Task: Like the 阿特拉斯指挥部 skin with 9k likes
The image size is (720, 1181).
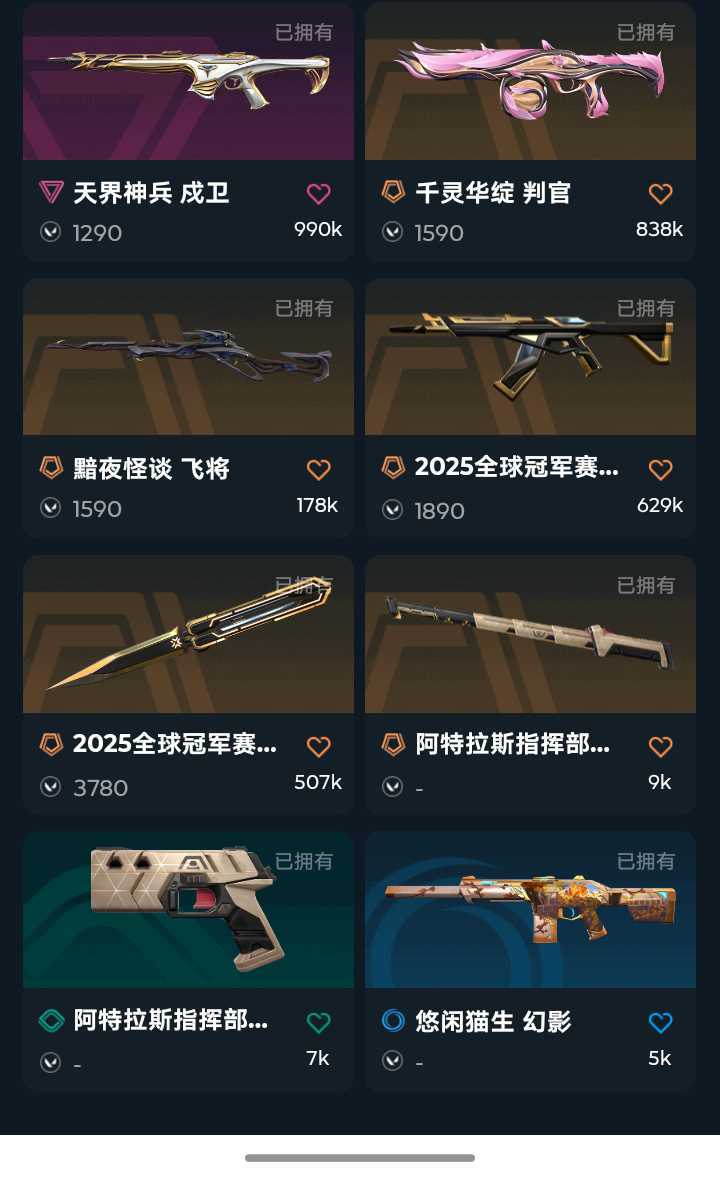Action: click(660, 747)
